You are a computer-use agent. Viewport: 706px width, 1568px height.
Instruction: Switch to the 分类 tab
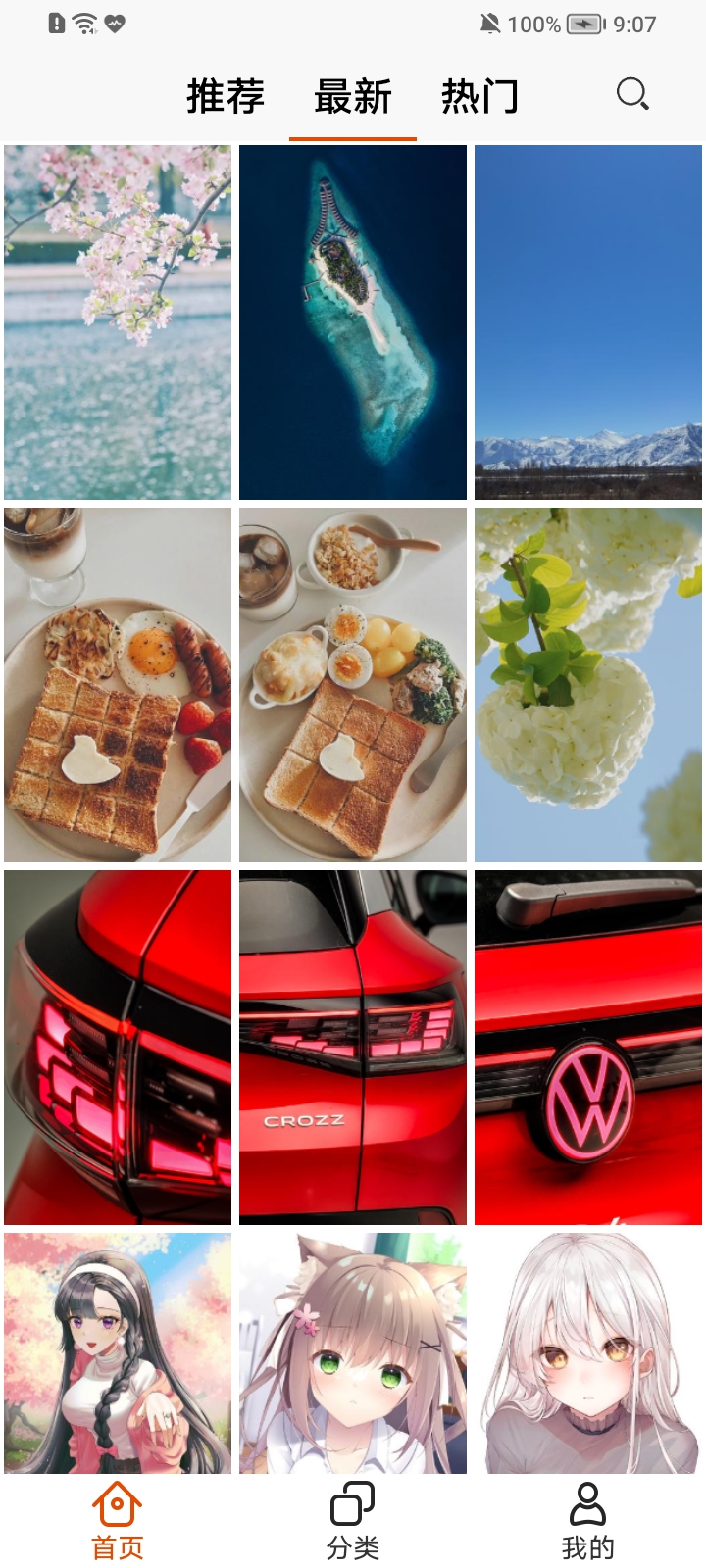(x=353, y=1521)
